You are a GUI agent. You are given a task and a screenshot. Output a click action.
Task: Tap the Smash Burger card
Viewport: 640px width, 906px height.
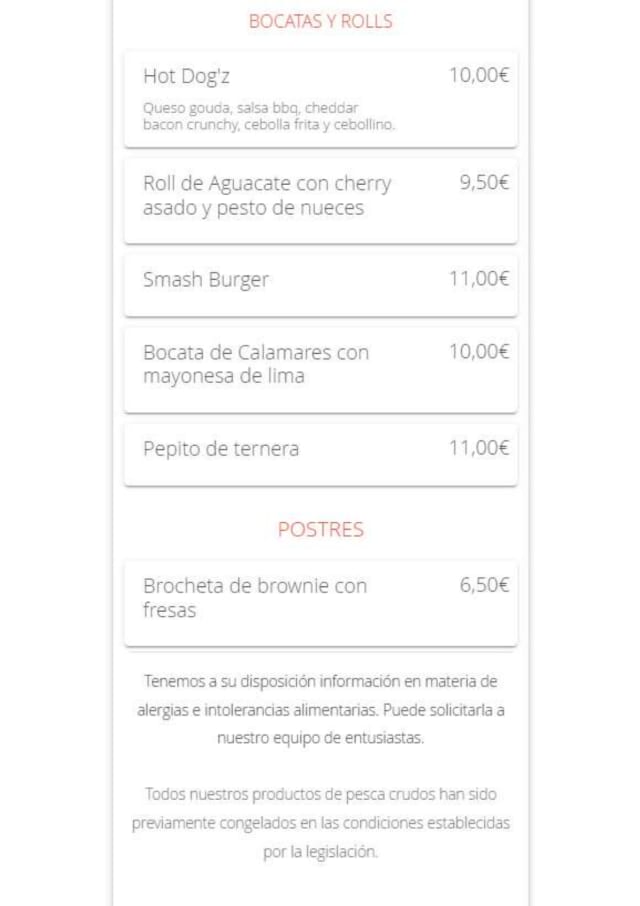(320, 281)
